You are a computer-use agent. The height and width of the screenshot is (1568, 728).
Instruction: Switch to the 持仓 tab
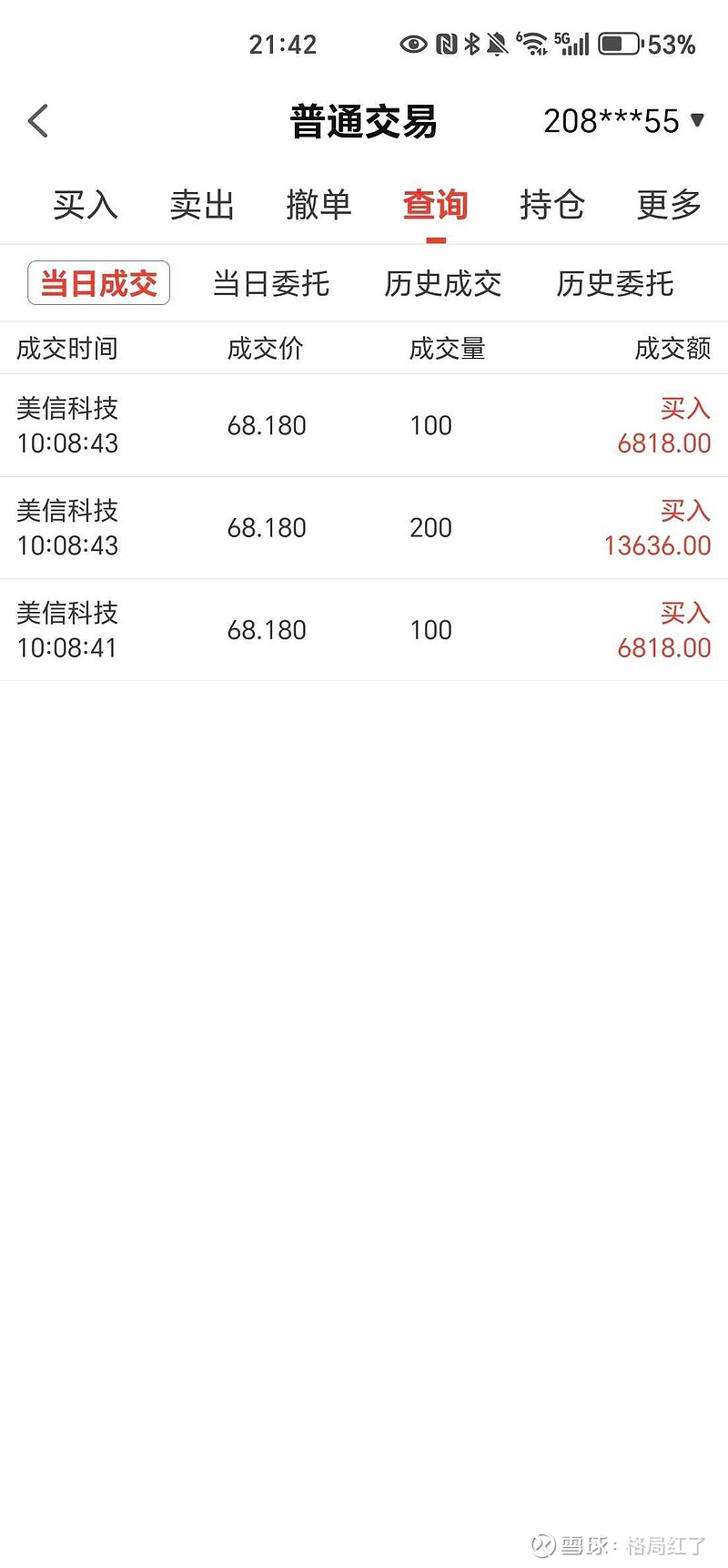tap(551, 205)
